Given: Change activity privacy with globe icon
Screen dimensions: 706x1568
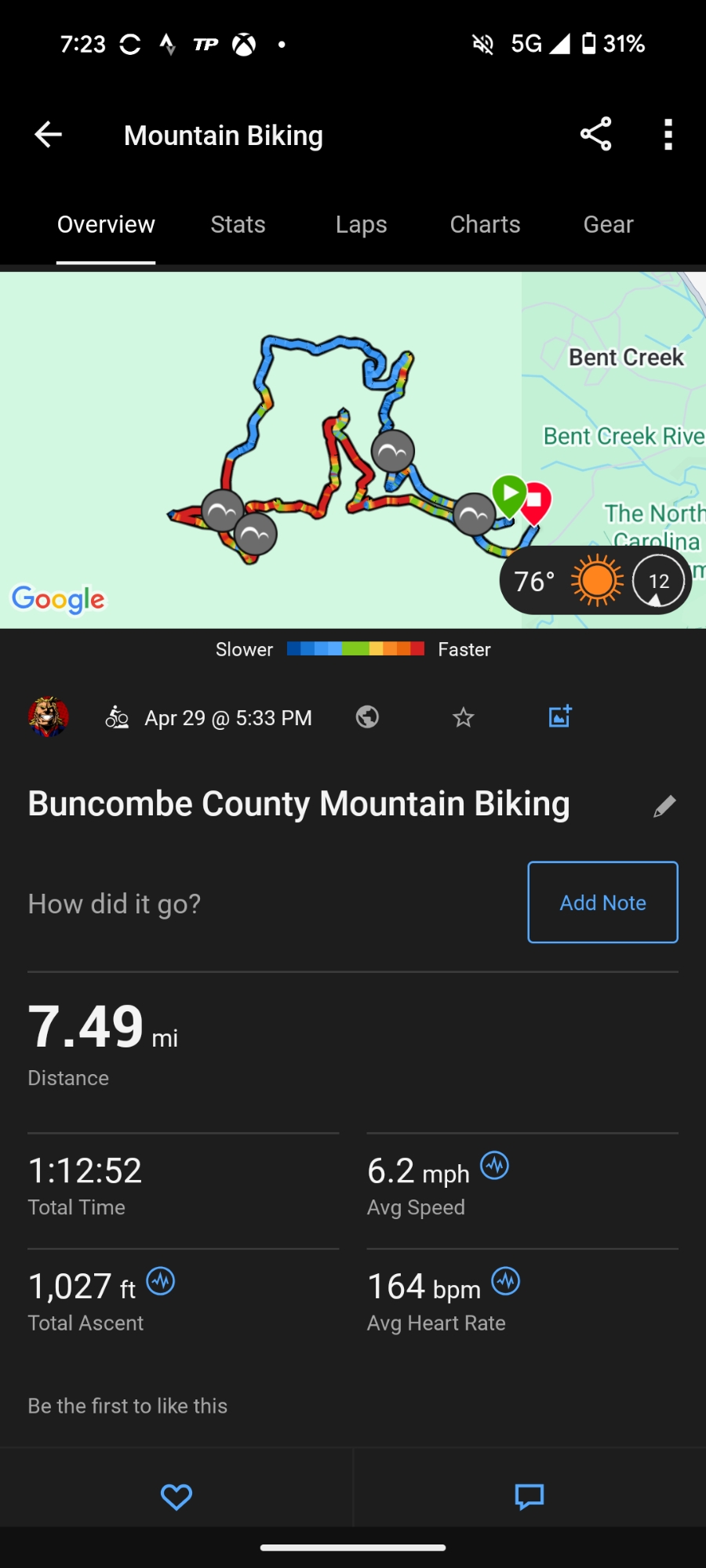Looking at the screenshot, I should [367, 717].
